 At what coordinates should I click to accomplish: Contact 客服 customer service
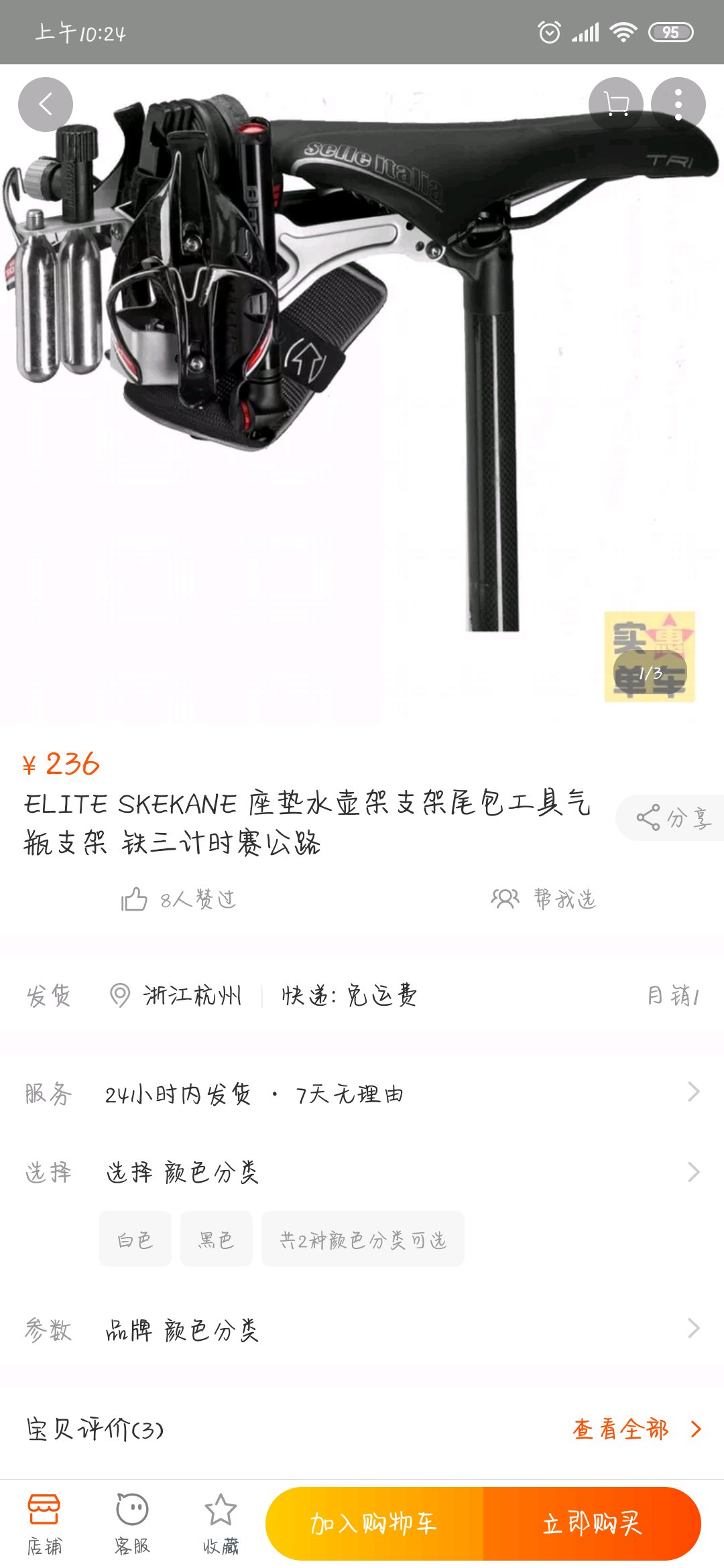(132, 1524)
